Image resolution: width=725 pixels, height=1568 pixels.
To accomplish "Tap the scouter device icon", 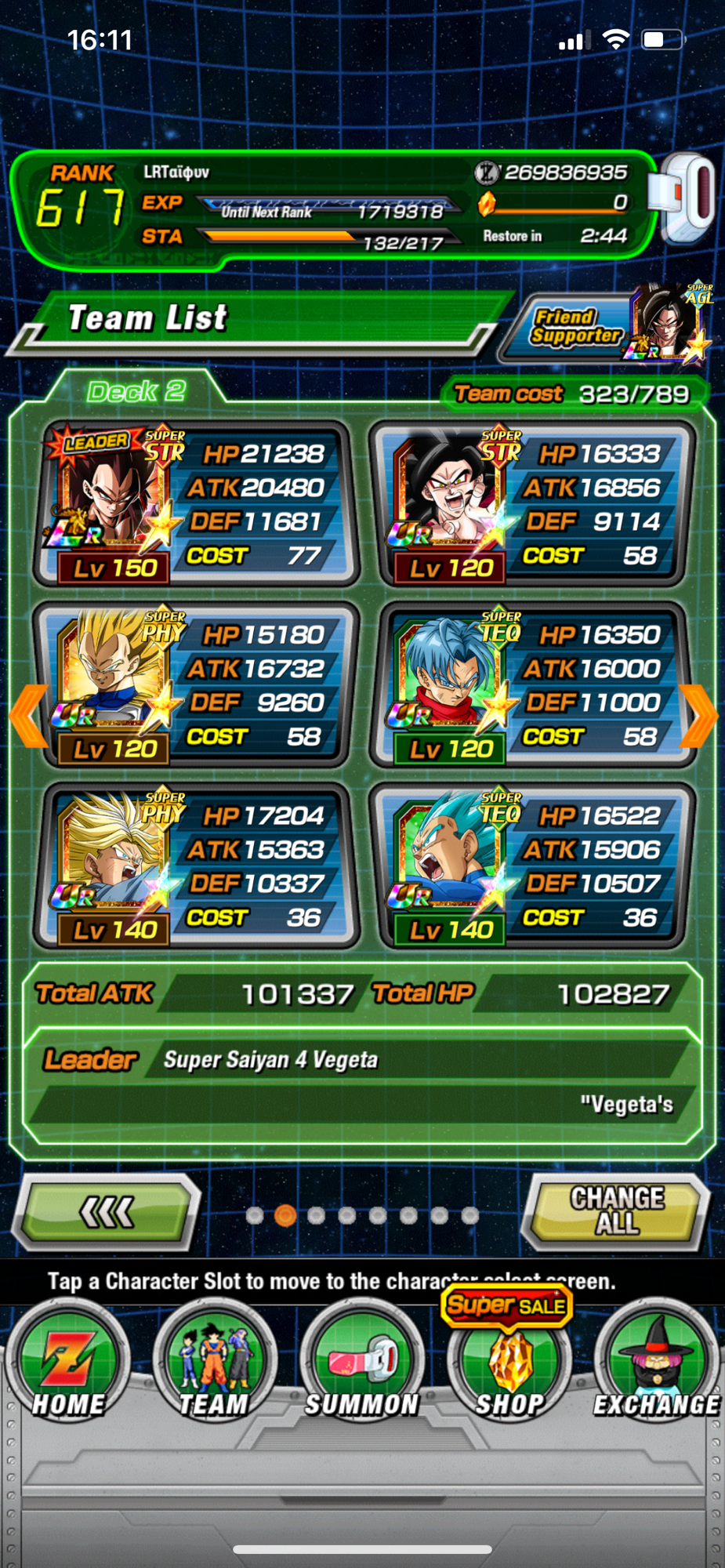I will (687, 198).
